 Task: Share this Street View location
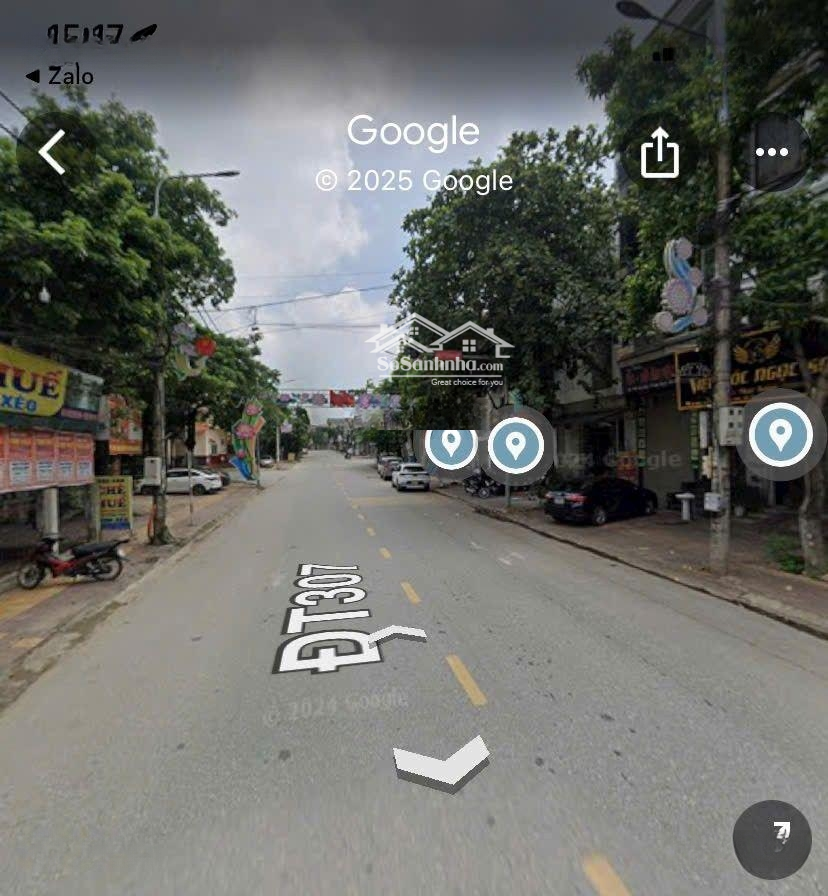[659, 153]
